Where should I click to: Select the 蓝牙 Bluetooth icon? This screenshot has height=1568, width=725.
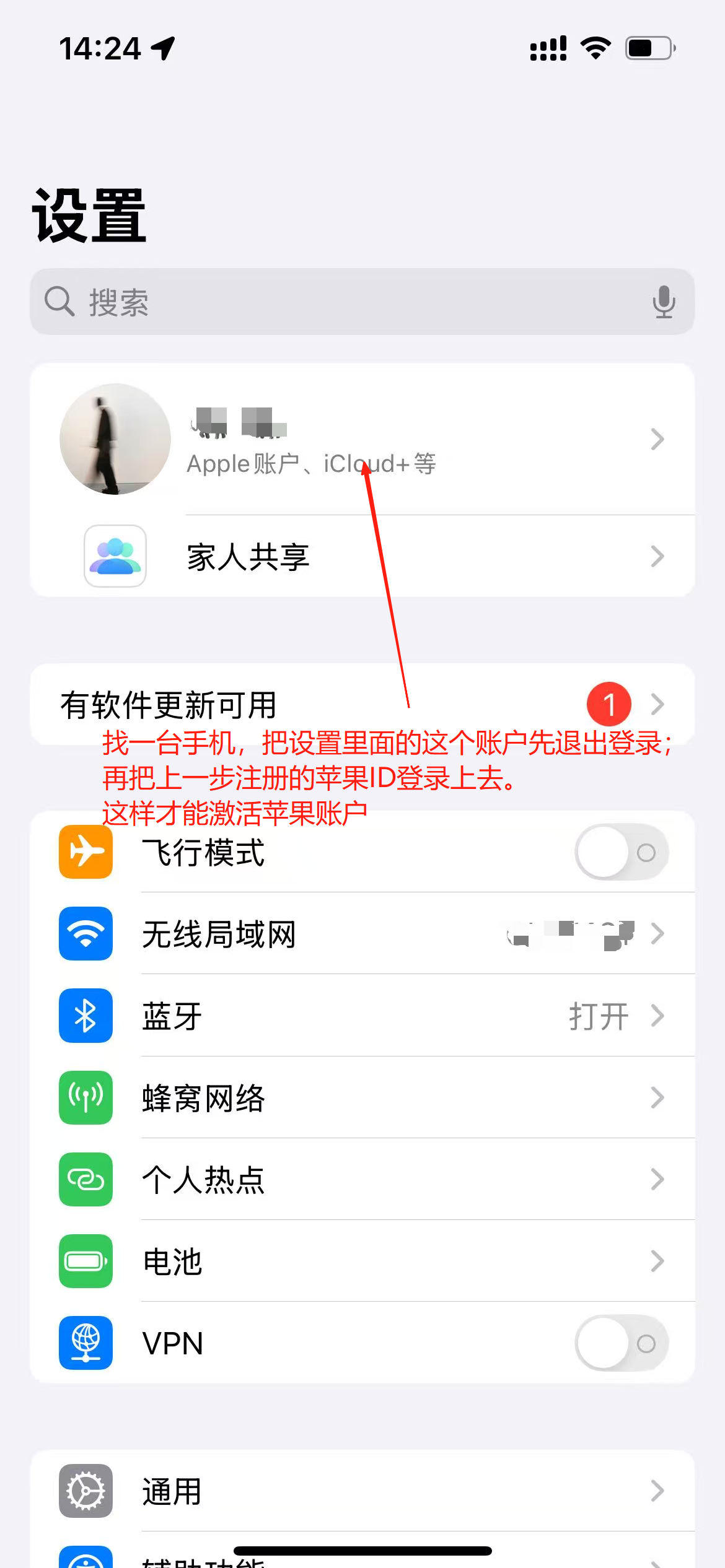(85, 1016)
